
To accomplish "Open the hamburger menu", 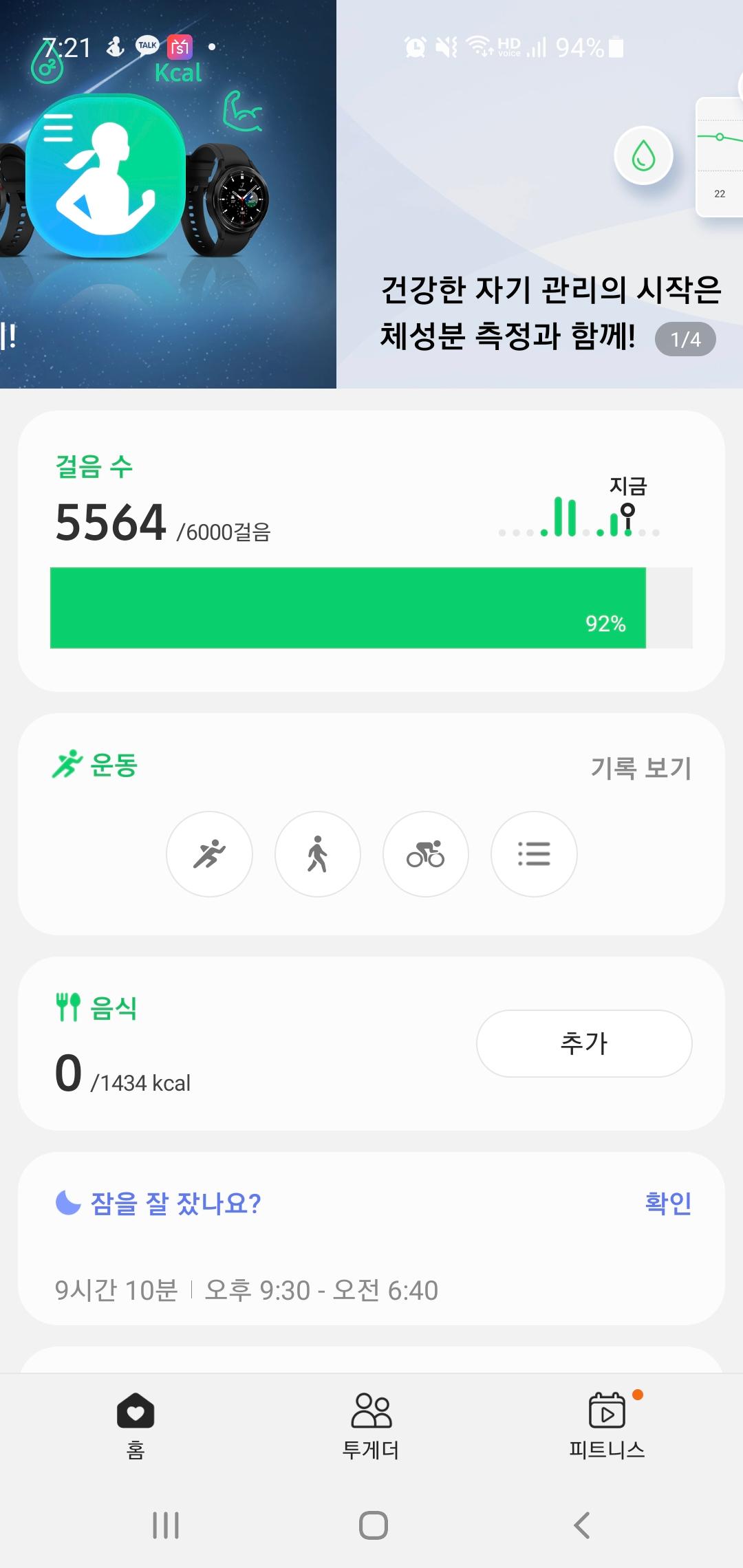I will click(58, 128).
